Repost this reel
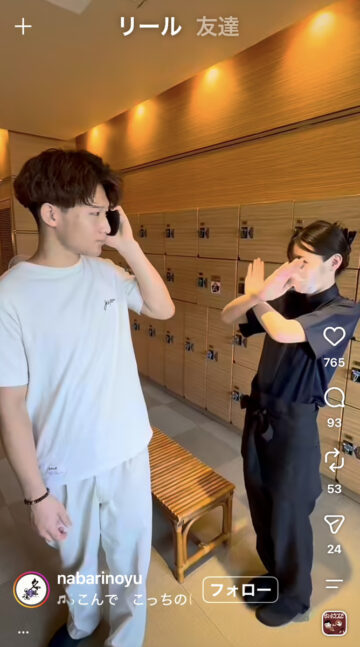360x647 pixels. click(334, 460)
